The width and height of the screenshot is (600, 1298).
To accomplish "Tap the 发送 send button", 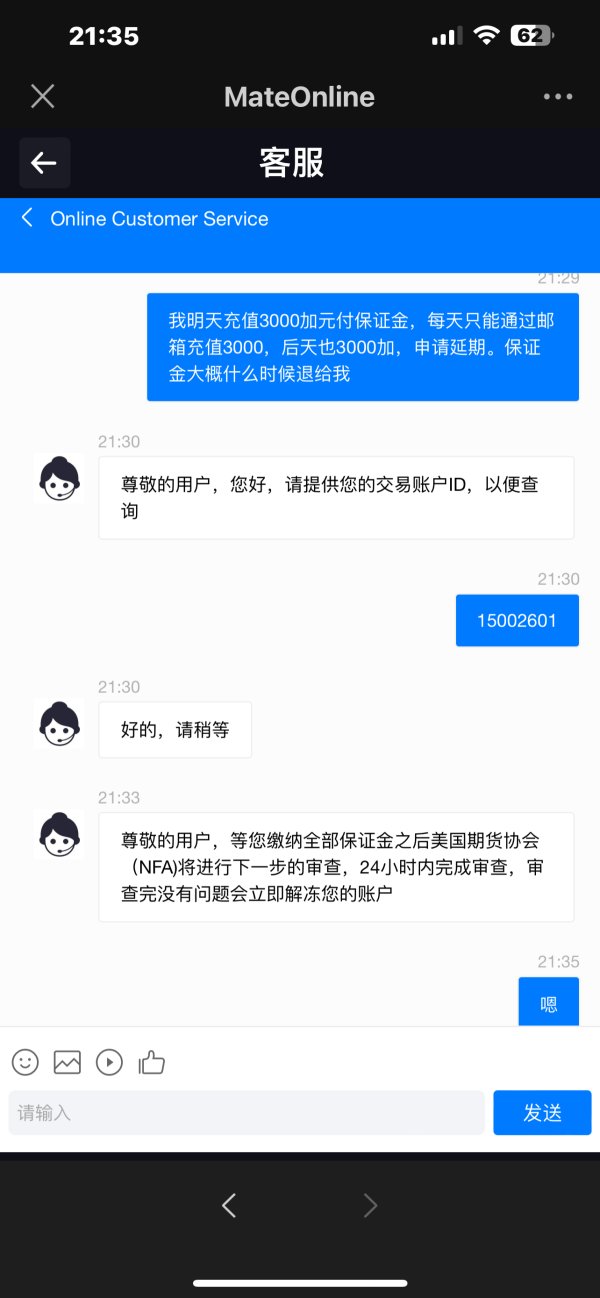I will [542, 1112].
